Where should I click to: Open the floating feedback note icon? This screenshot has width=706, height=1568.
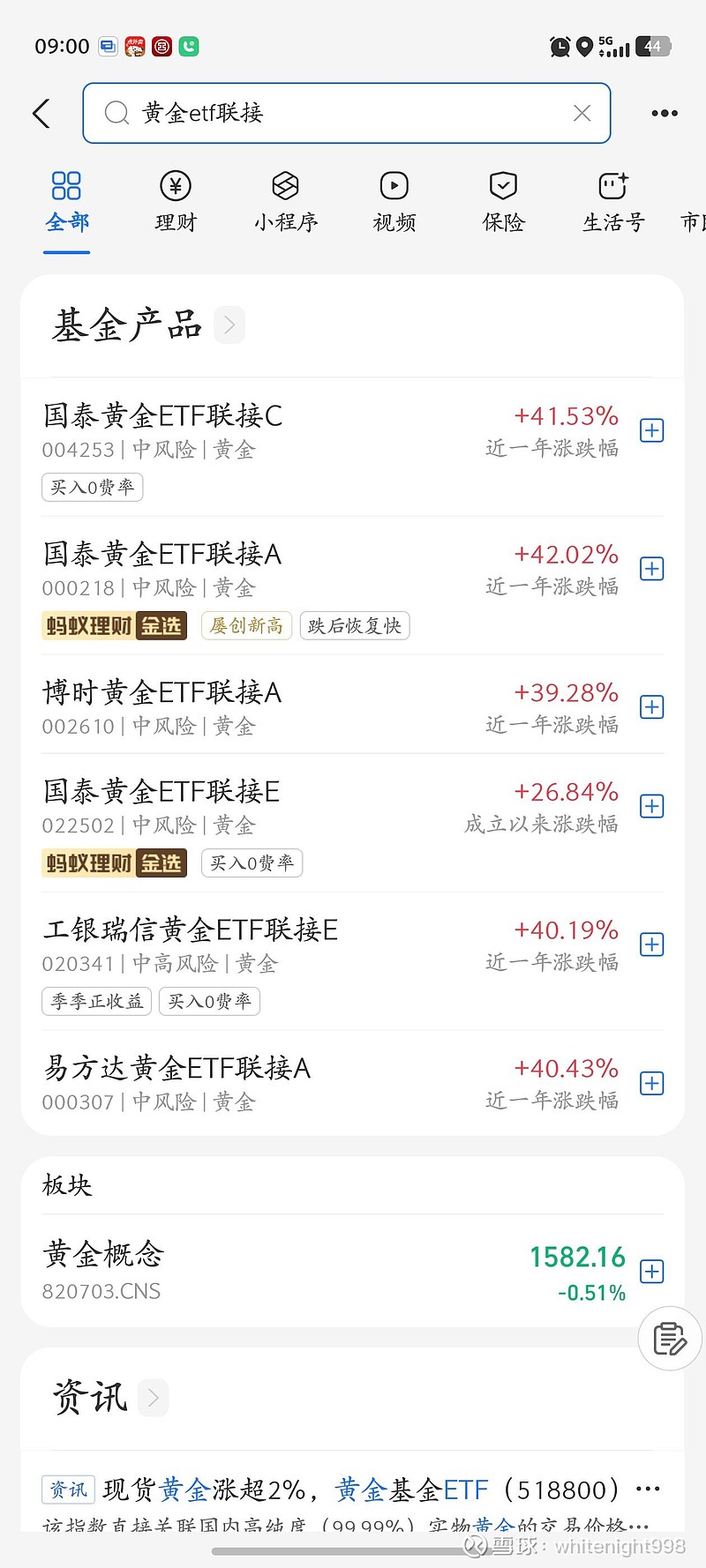(x=669, y=1338)
